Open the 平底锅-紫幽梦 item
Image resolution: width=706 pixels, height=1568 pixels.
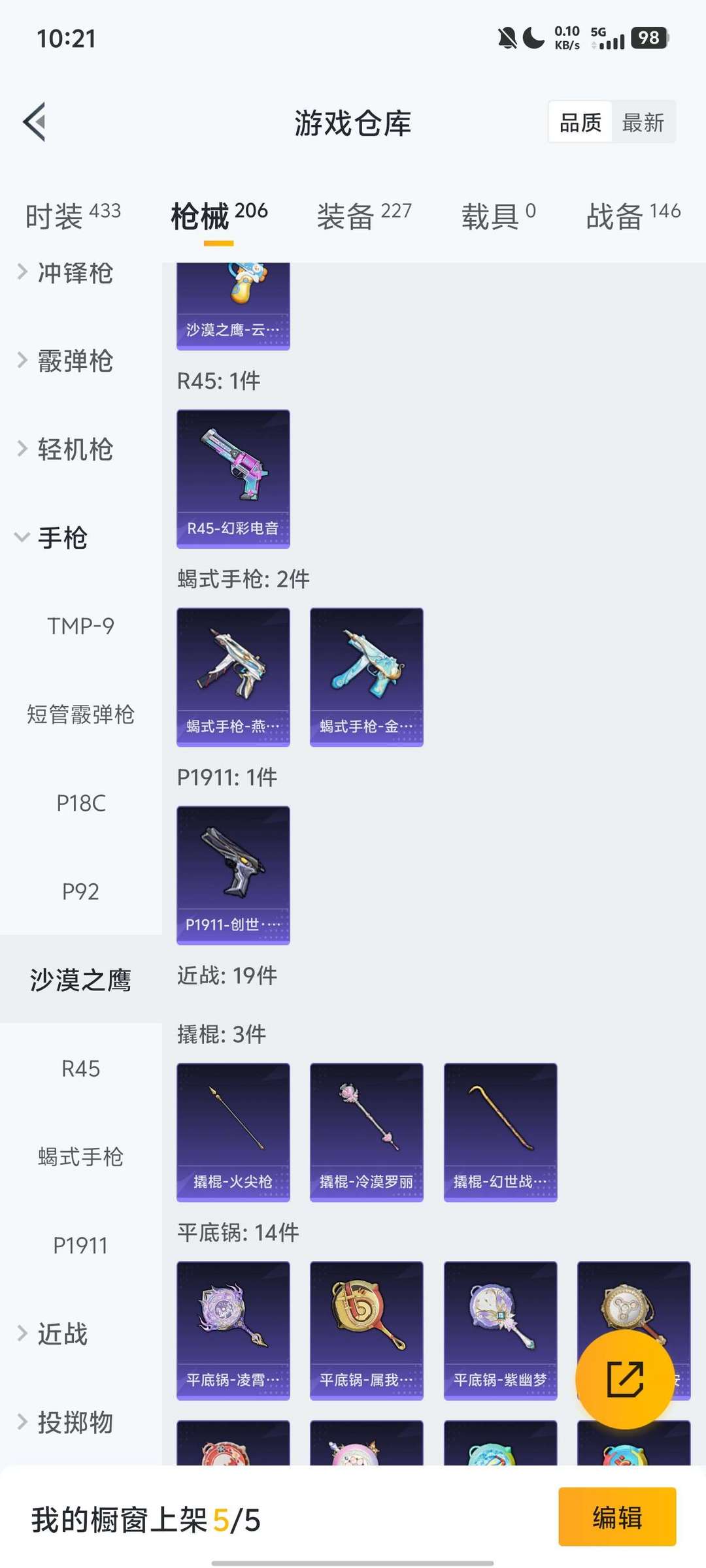click(x=500, y=1331)
